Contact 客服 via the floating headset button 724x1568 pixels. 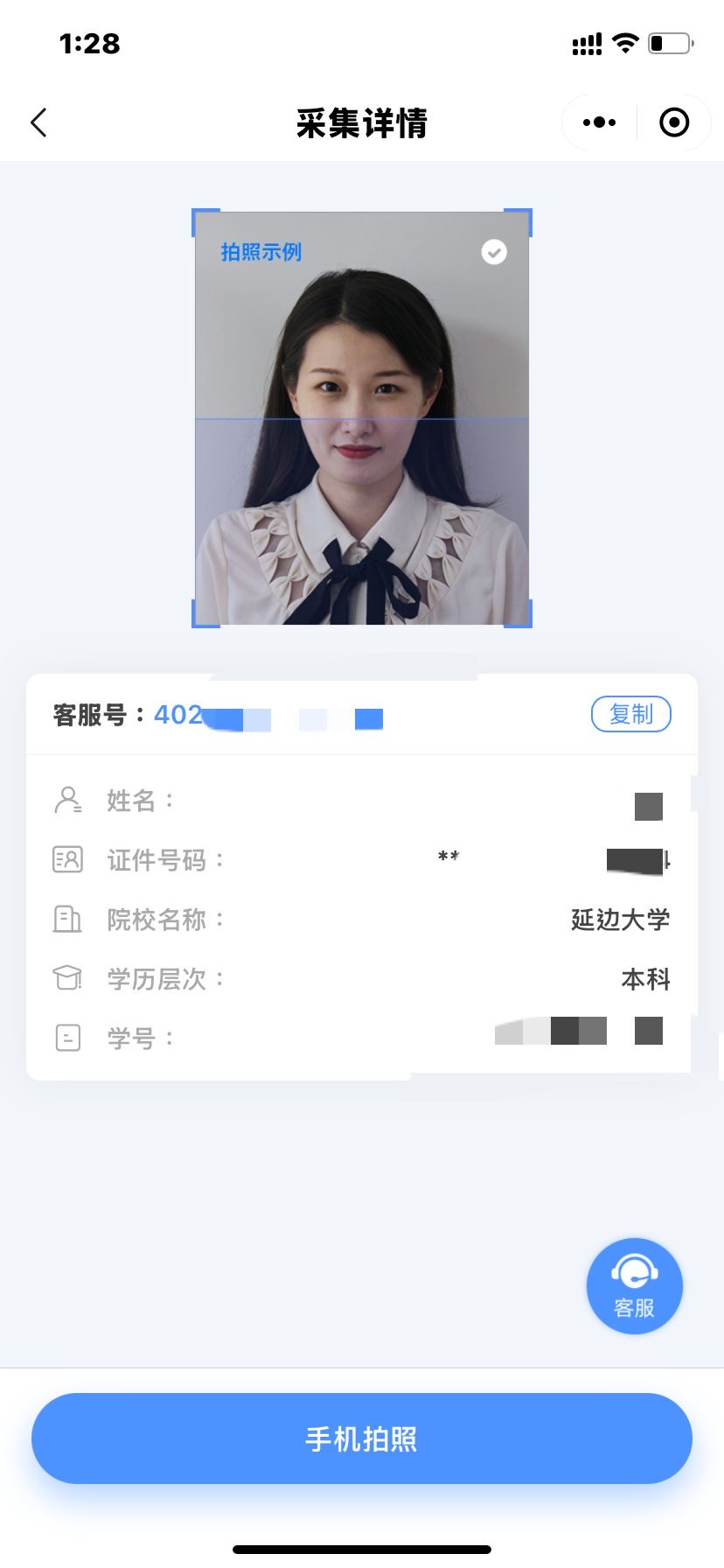634,1285
